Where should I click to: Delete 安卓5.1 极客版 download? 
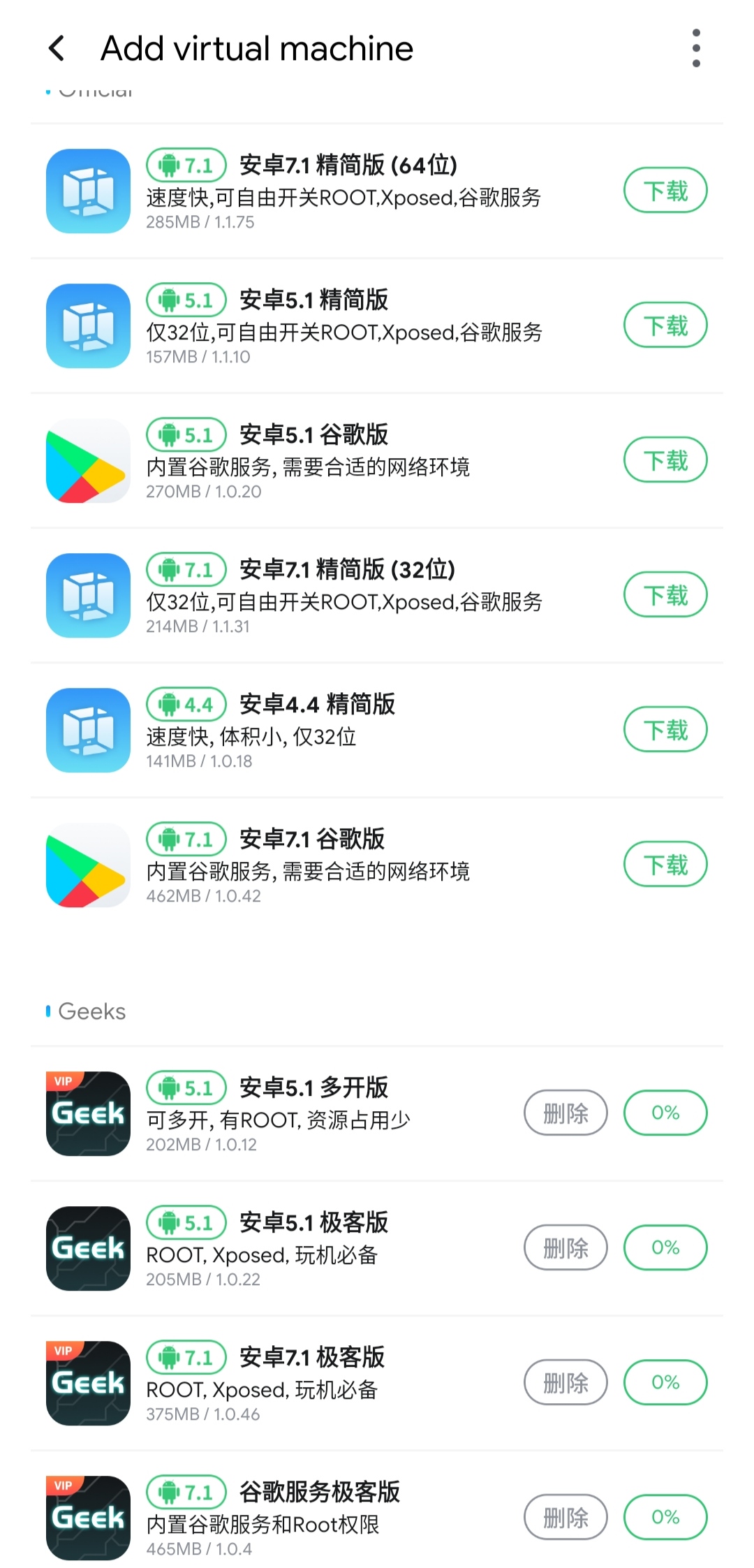[565, 1247]
